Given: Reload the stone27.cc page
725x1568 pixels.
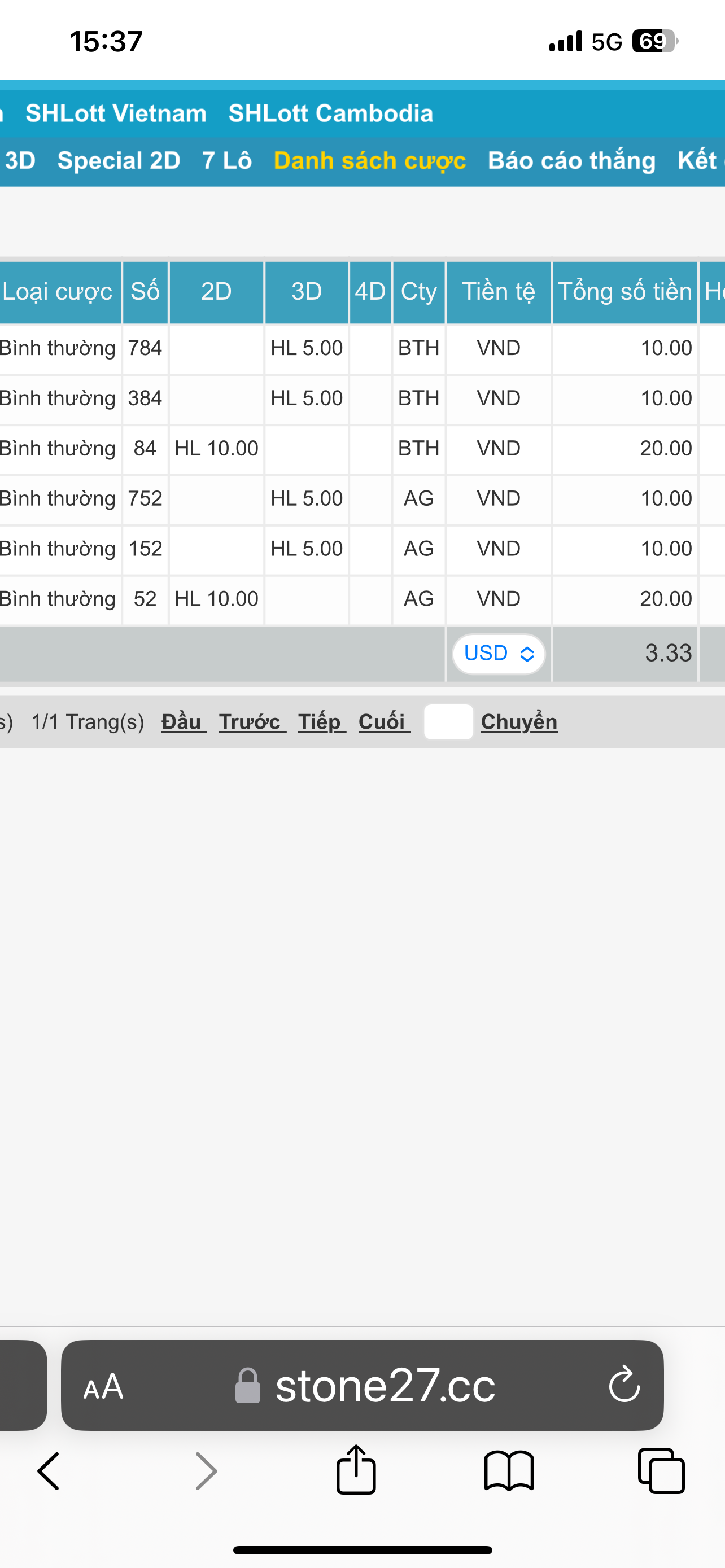Looking at the screenshot, I should tap(624, 1385).
